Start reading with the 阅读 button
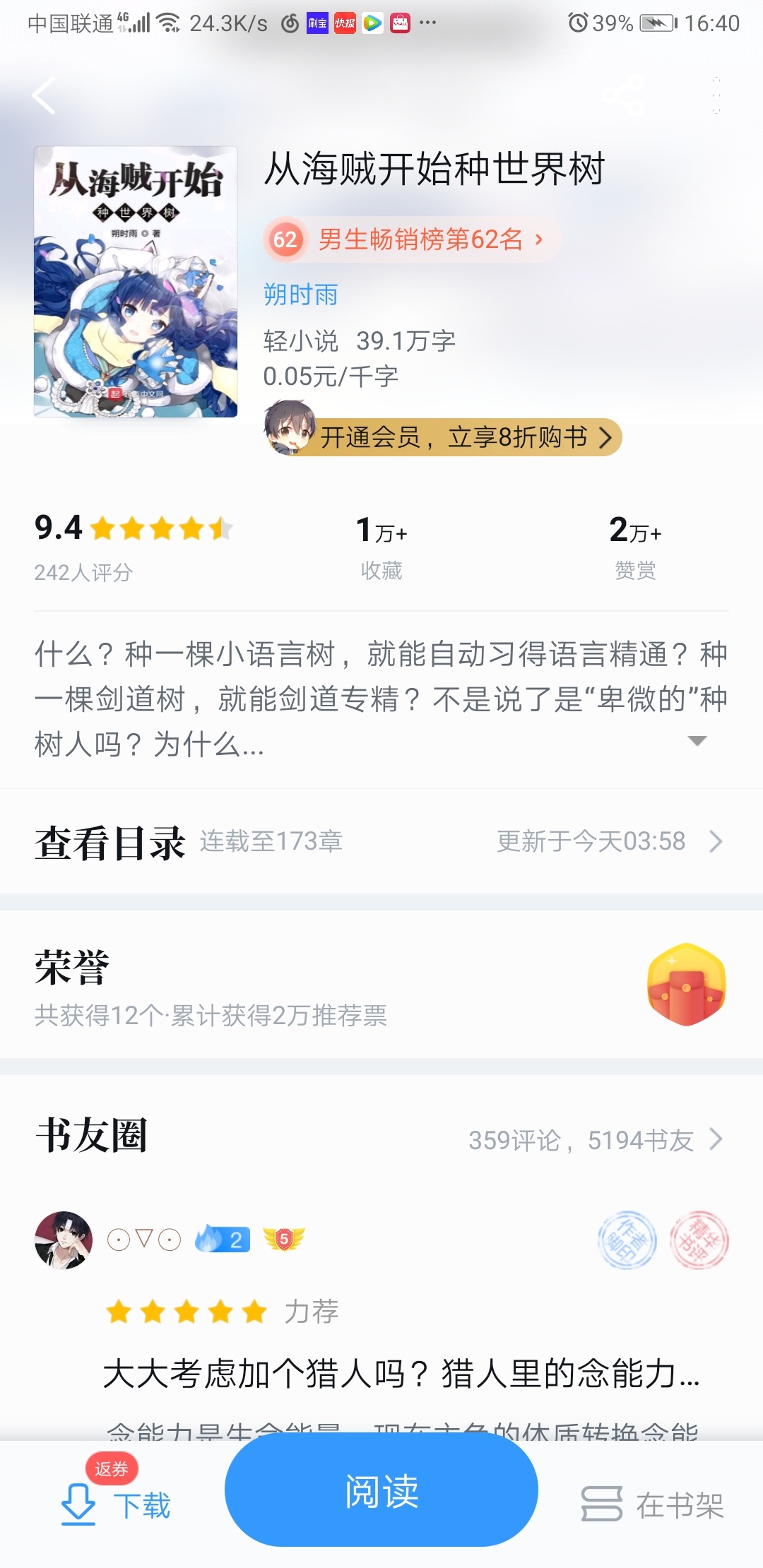This screenshot has width=763, height=1568. click(381, 1490)
